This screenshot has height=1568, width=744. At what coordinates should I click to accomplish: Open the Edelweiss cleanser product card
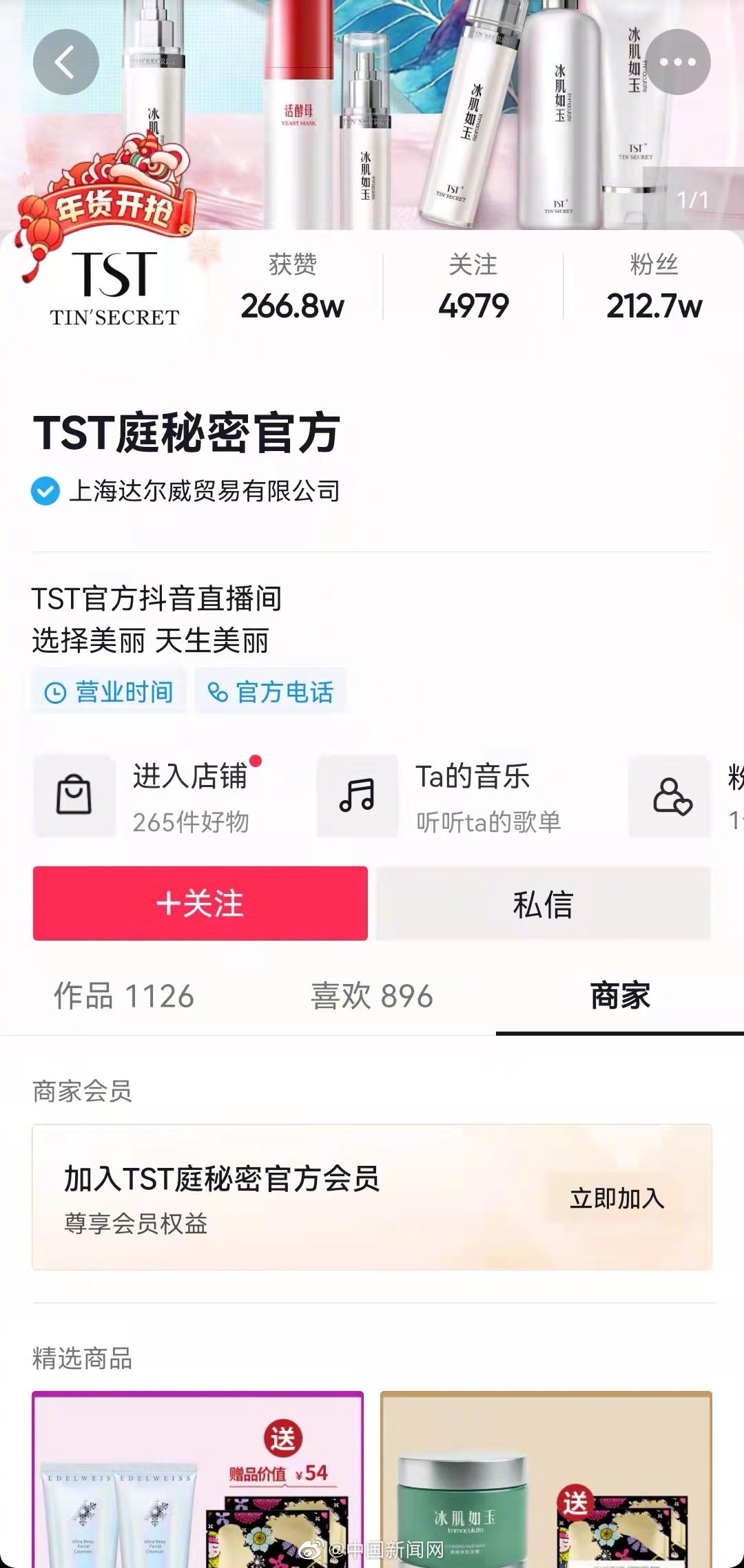198,1481
